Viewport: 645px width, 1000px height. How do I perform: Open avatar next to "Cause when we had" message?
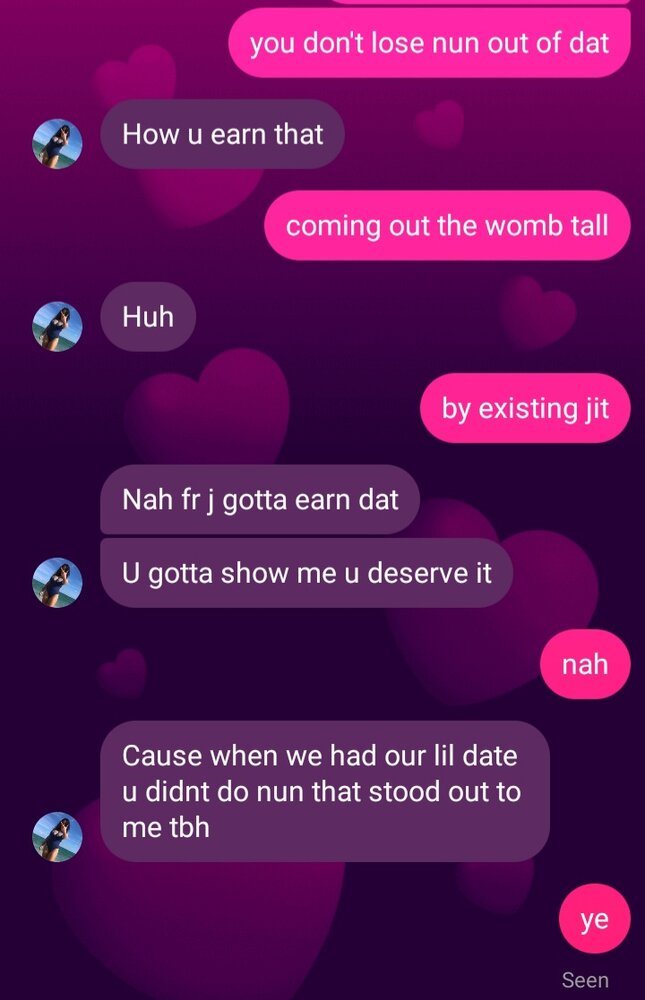pyautogui.click(x=57, y=837)
